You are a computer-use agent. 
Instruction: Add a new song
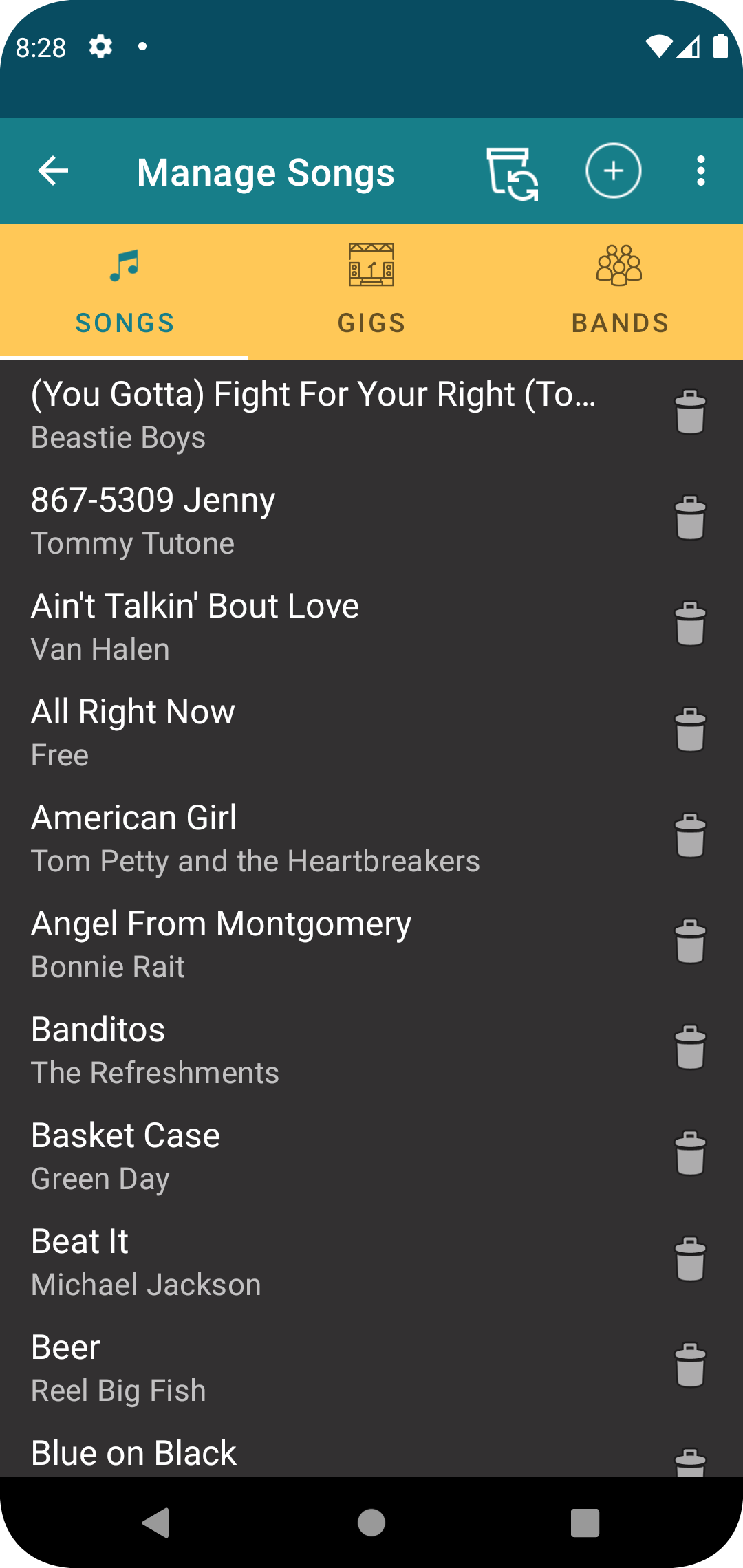pyautogui.click(x=613, y=171)
